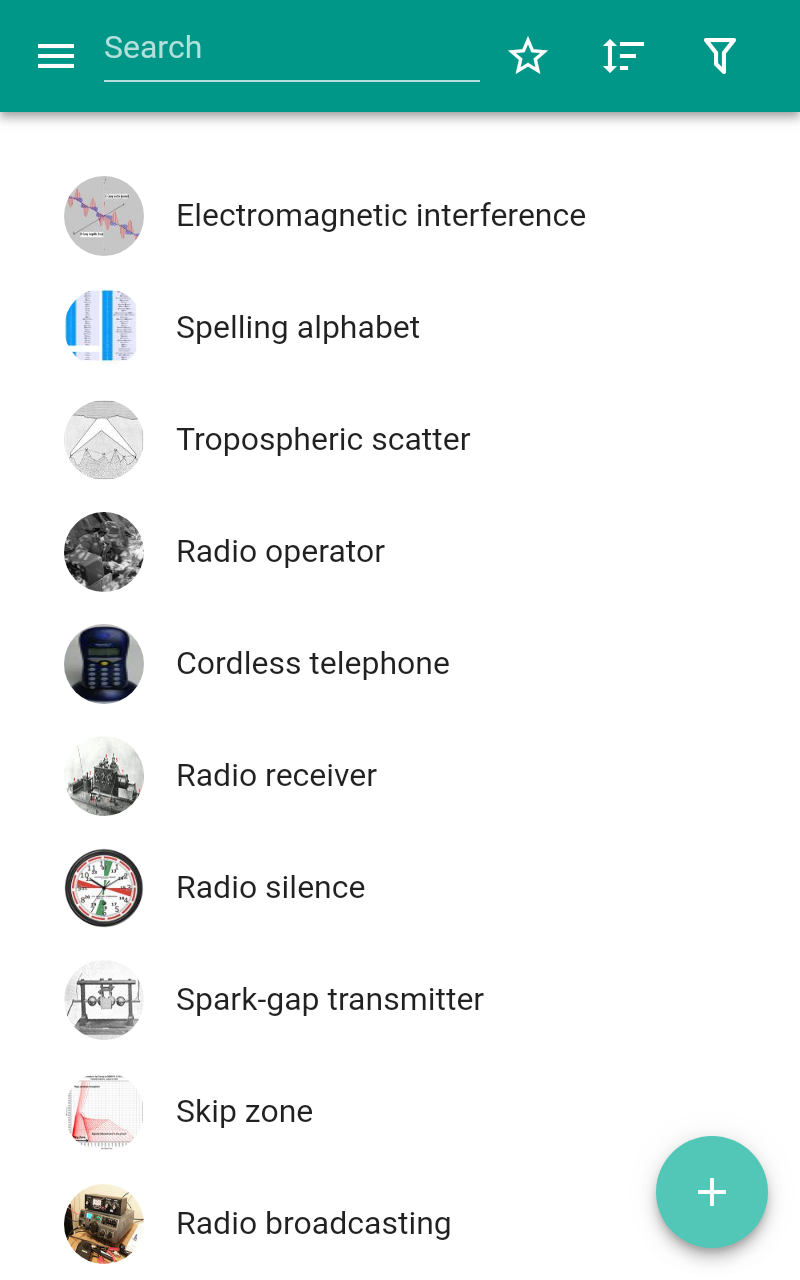Open Electromagnetic interference entry
800x1280 pixels.
click(x=400, y=216)
